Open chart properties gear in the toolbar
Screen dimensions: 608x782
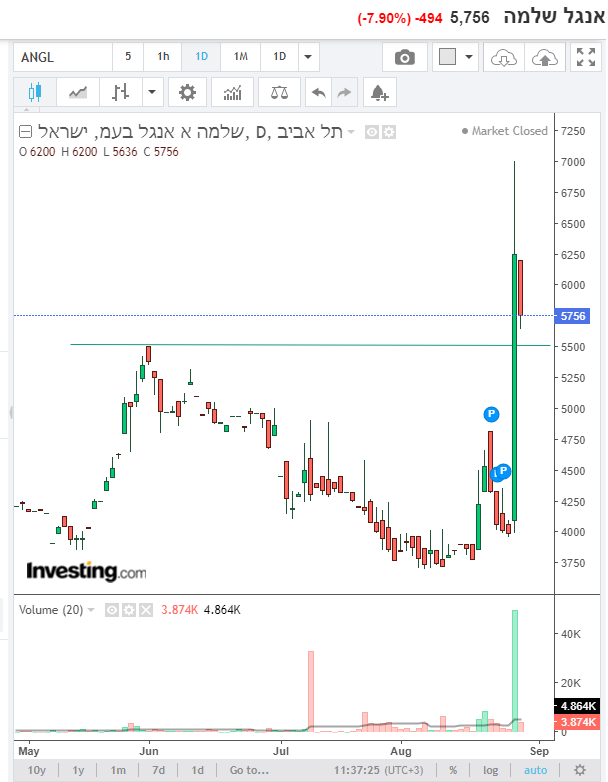[187, 93]
